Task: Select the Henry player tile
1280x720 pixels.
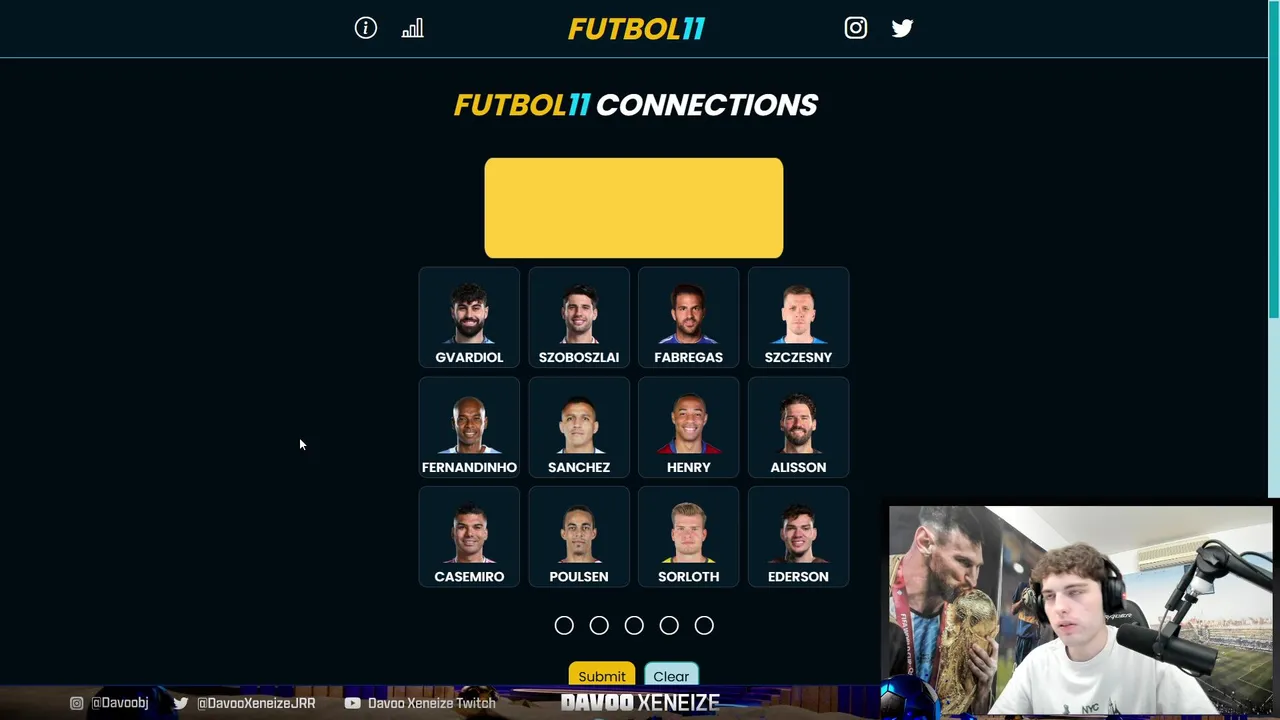Action: coord(688,428)
